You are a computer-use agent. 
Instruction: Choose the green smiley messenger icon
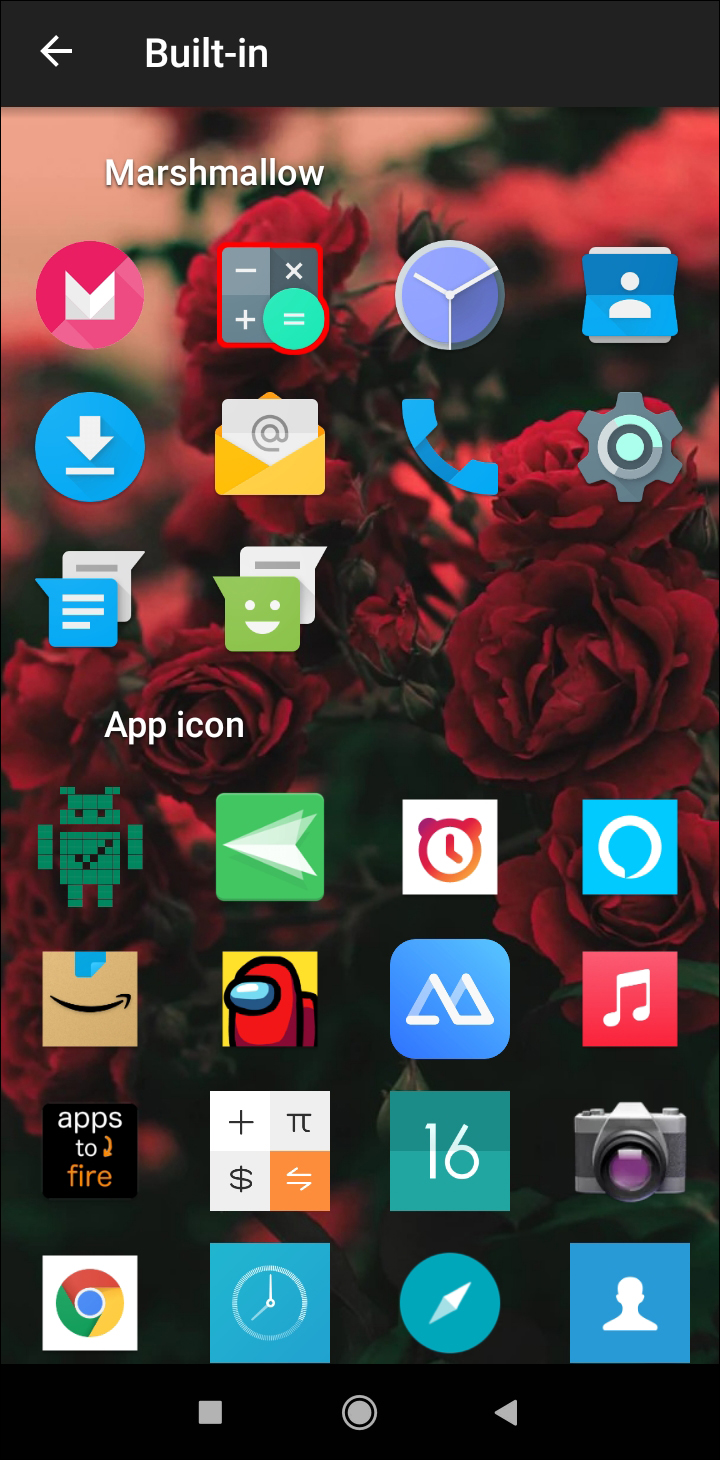268,600
